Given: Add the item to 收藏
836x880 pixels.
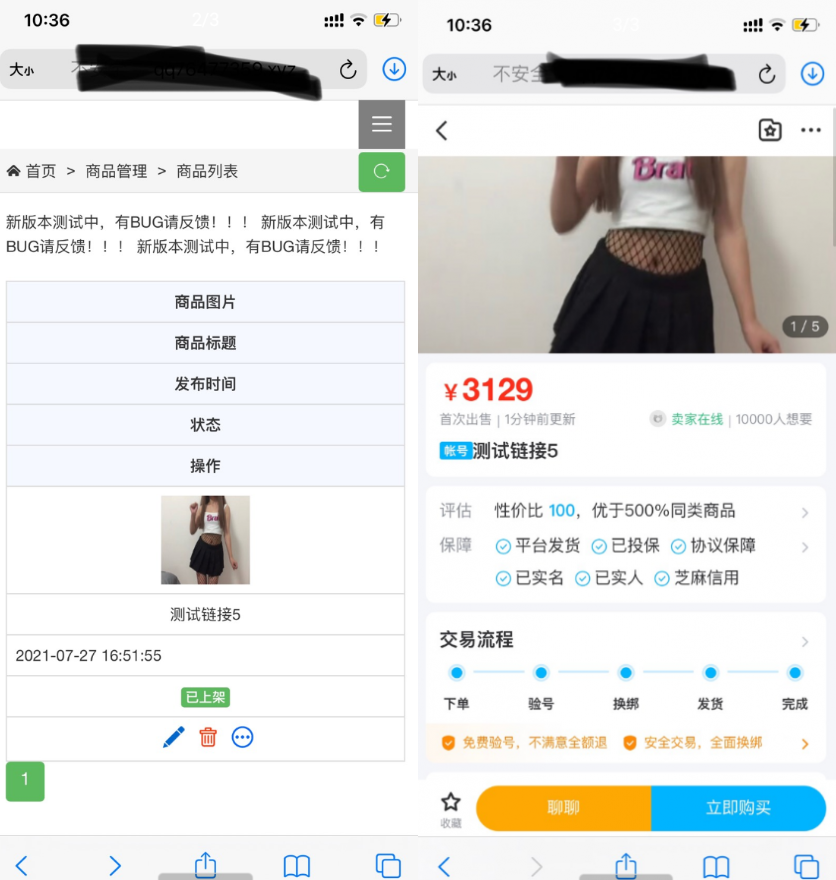Looking at the screenshot, I should pos(451,808).
